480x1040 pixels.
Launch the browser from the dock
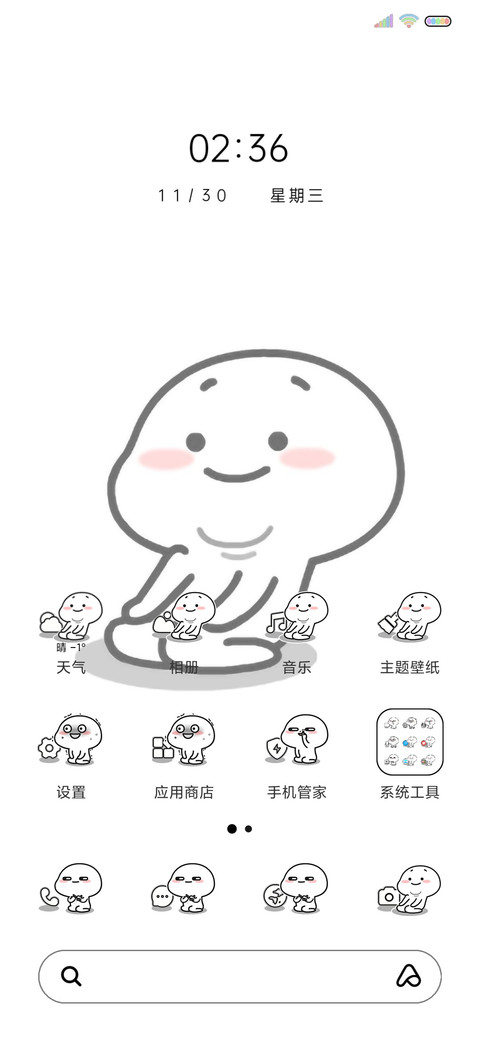[296, 889]
